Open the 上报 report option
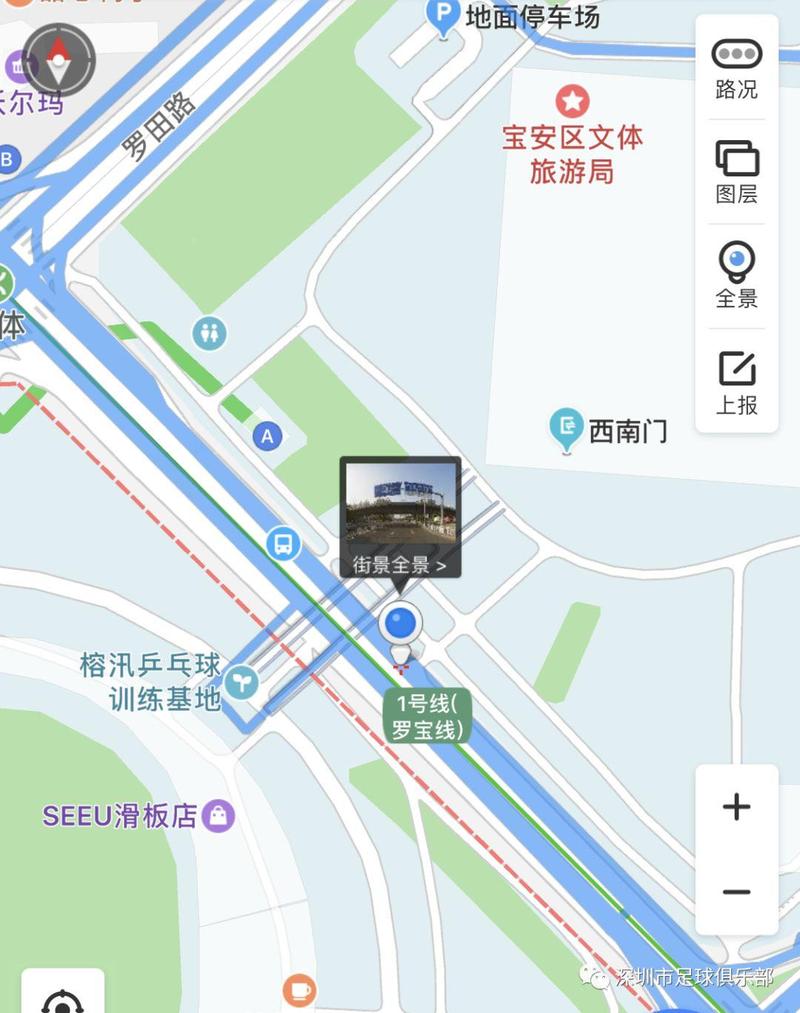The height and width of the screenshot is (1013, 800). coord(737,382)
